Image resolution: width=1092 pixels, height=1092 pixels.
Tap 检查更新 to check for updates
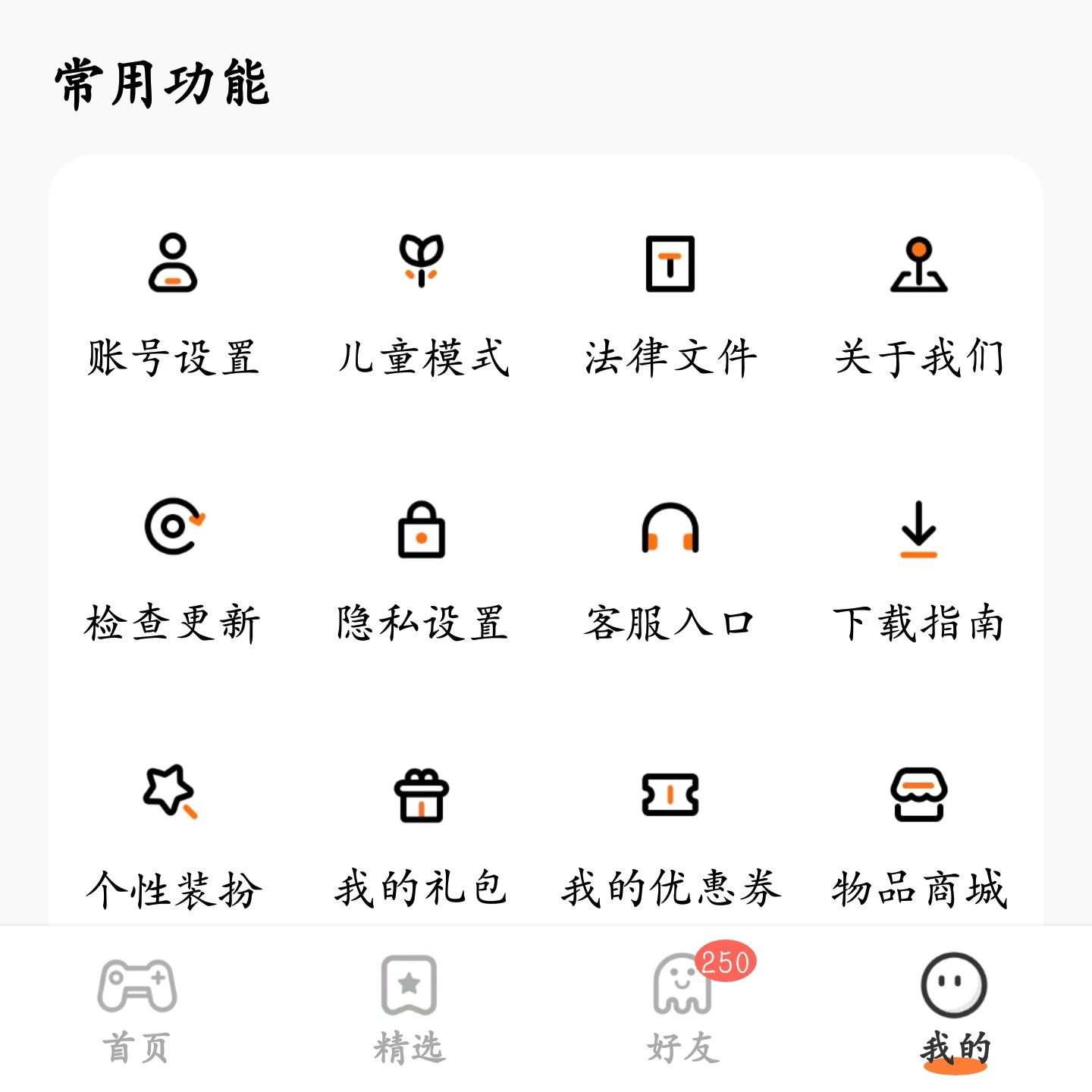[173, 569]
